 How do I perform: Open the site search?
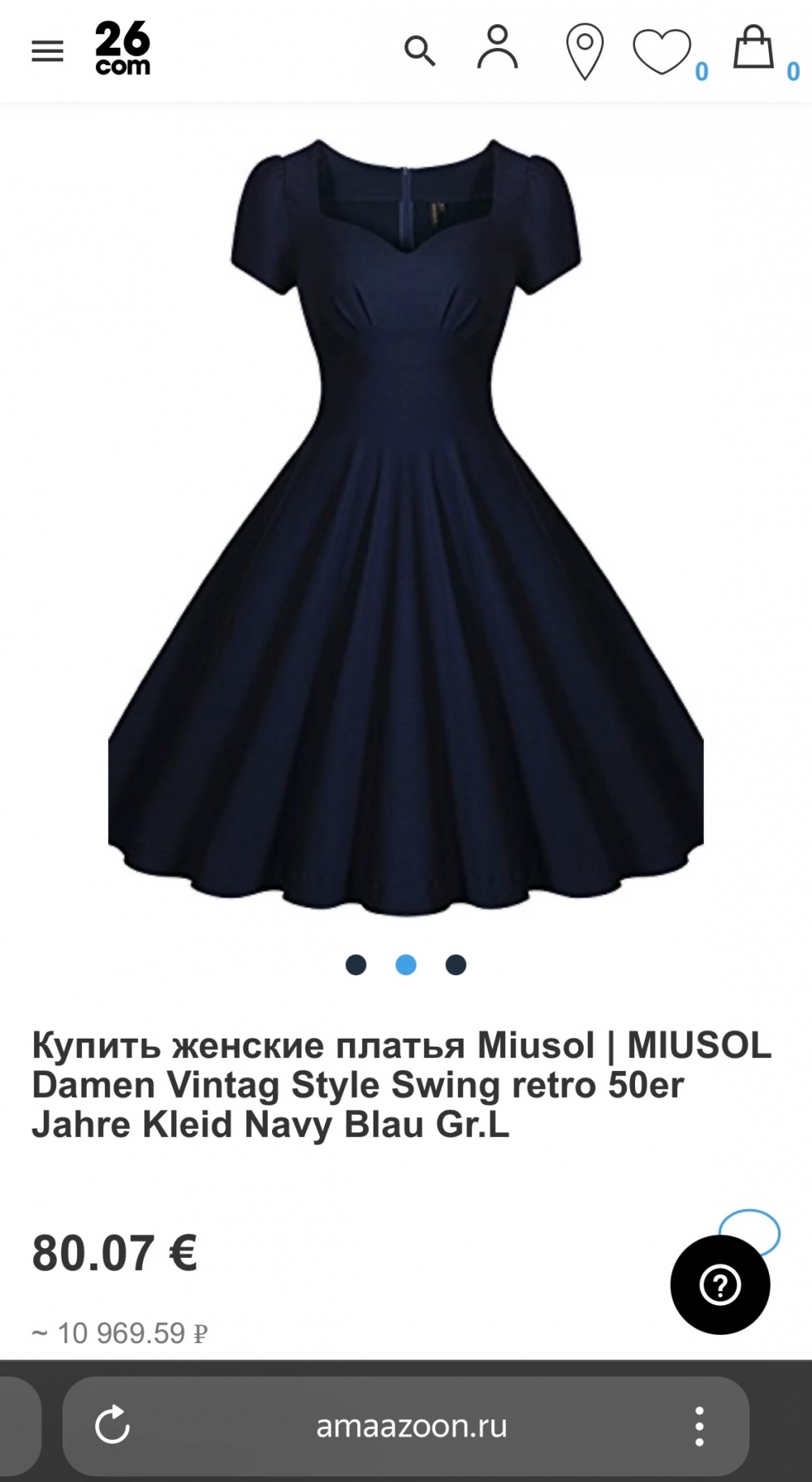tap(420, 51)
